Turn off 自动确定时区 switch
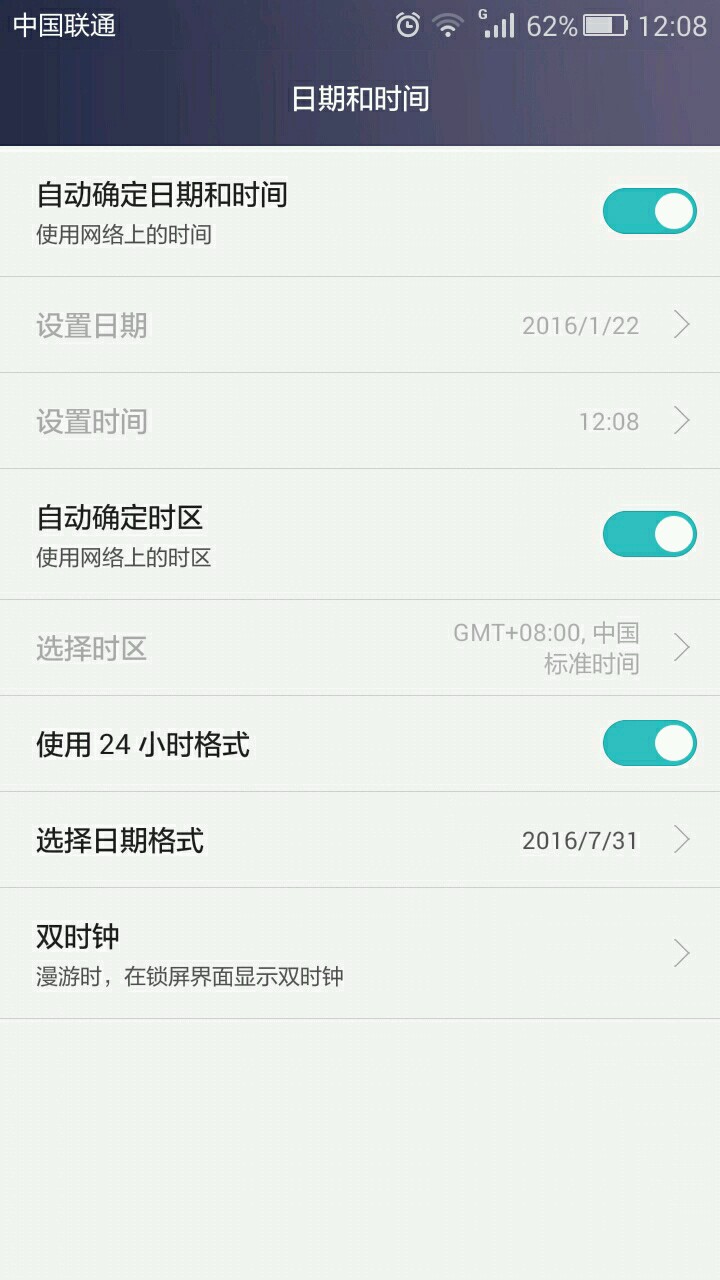Screen dimensions: 720x1280 tap(649, 534)
